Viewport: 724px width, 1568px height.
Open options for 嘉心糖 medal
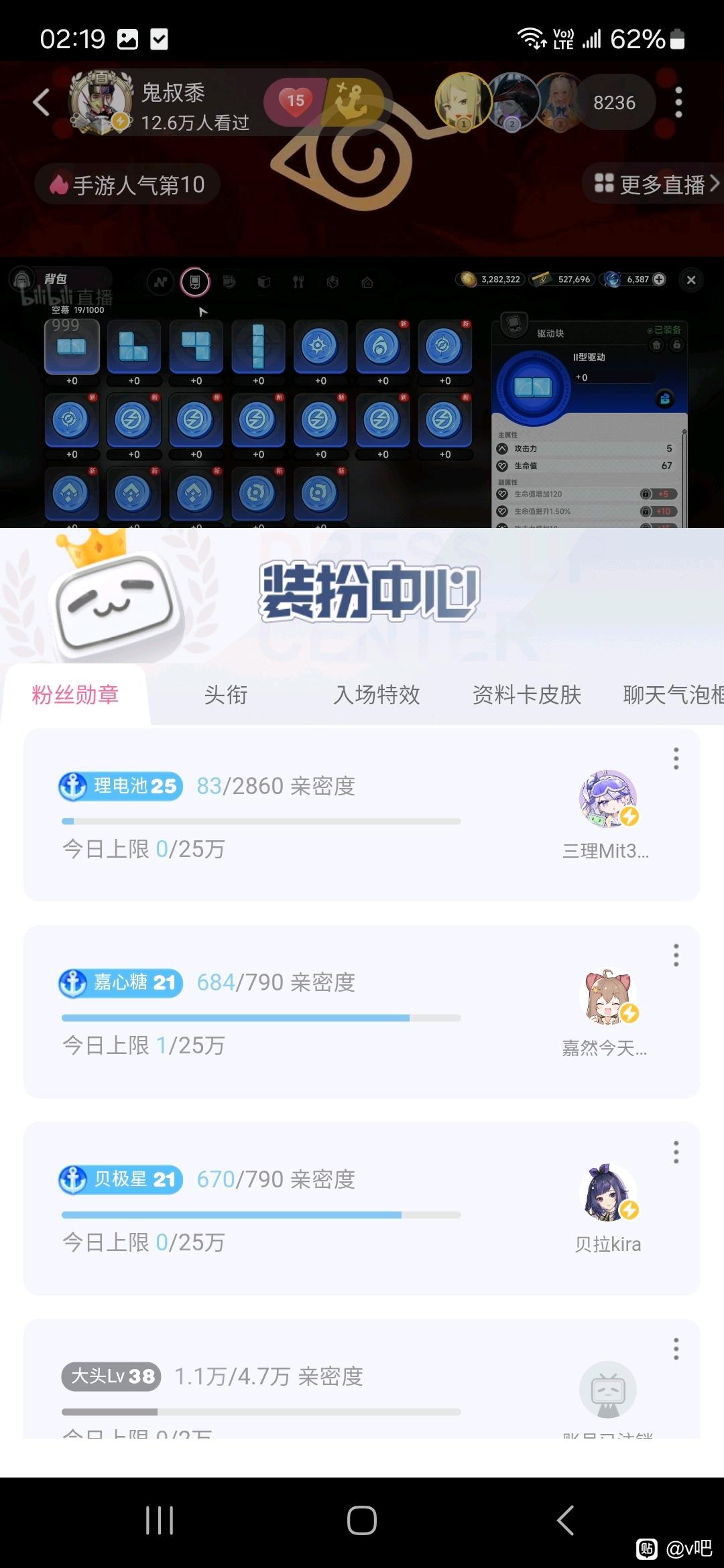[676, 955]
